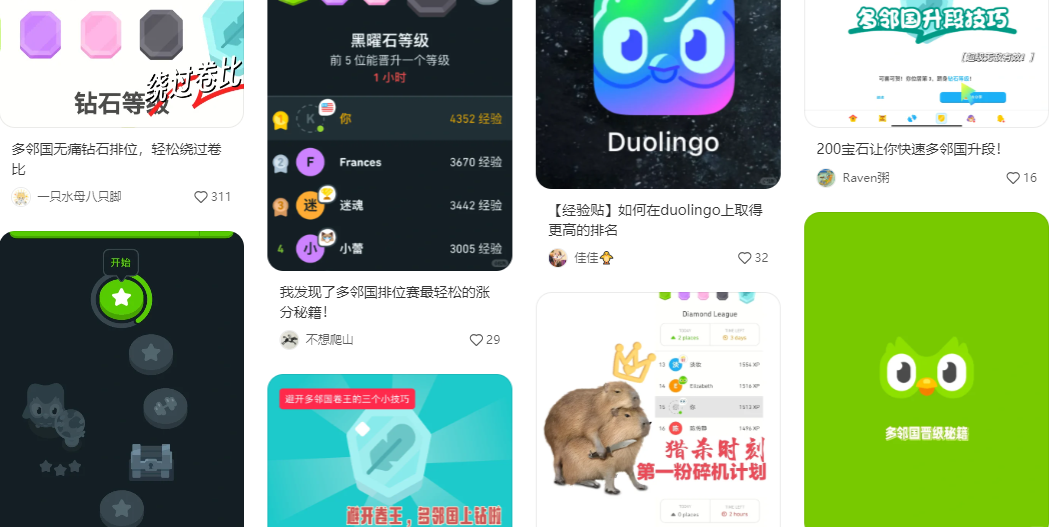The image size is (1049, 527).
Task: Open the 避开多邻国卷王的三个小技巧 post
Action: coord(389,450)
